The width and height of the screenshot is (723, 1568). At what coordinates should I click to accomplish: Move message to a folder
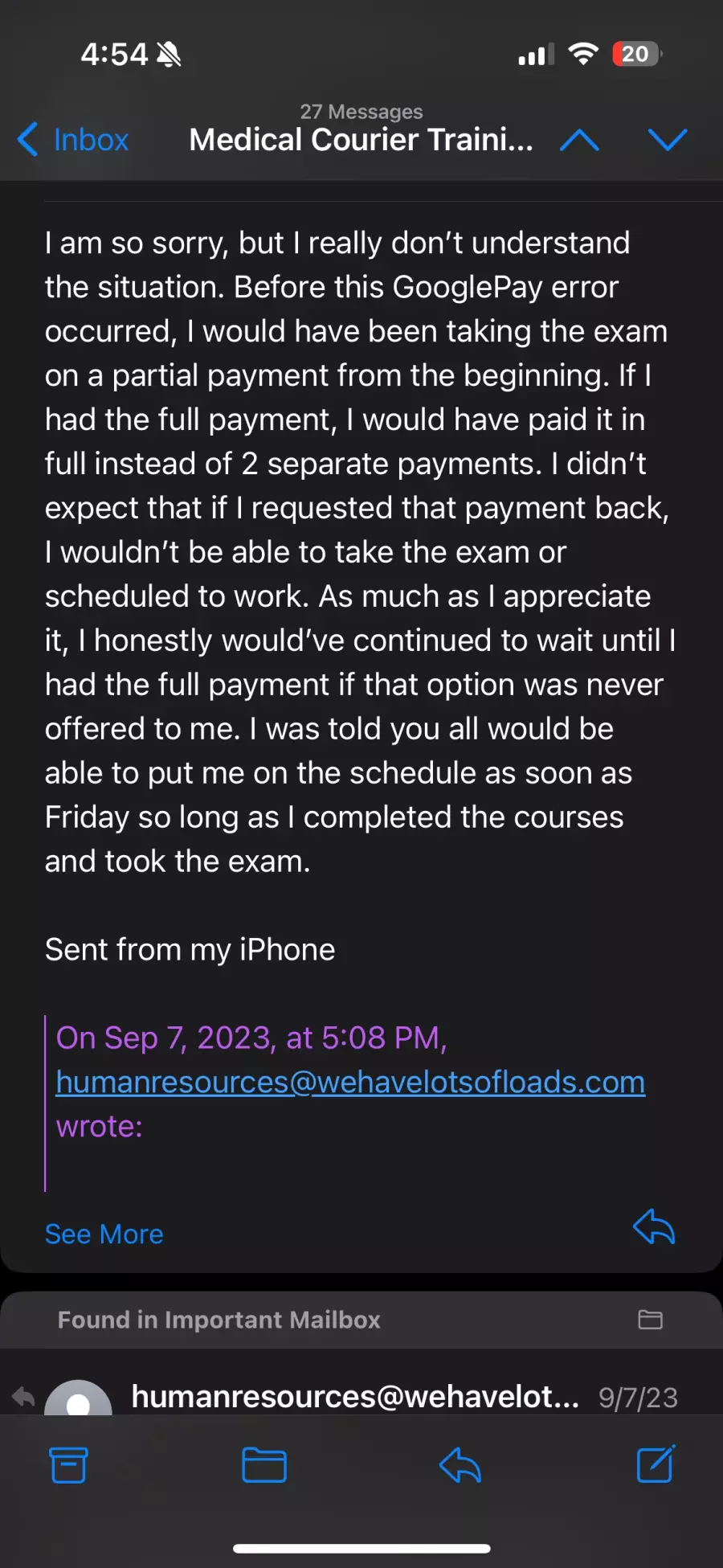[x=264, y=1465]
